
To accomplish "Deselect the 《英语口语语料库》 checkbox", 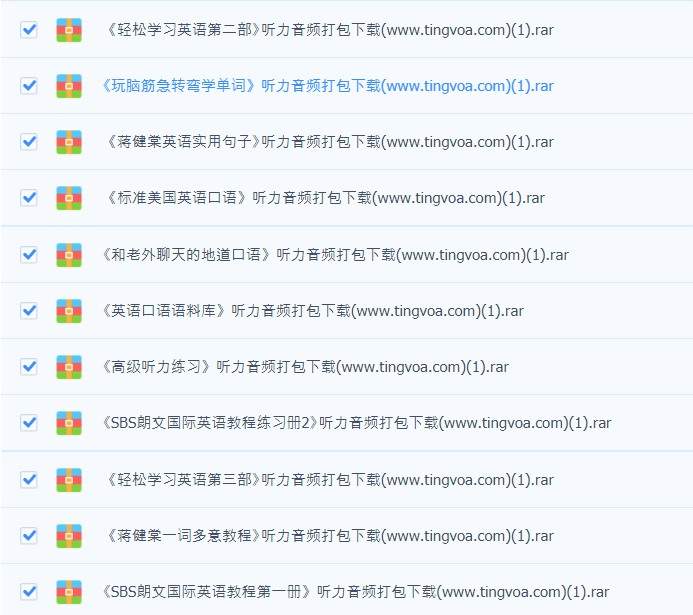I will 29,310.
